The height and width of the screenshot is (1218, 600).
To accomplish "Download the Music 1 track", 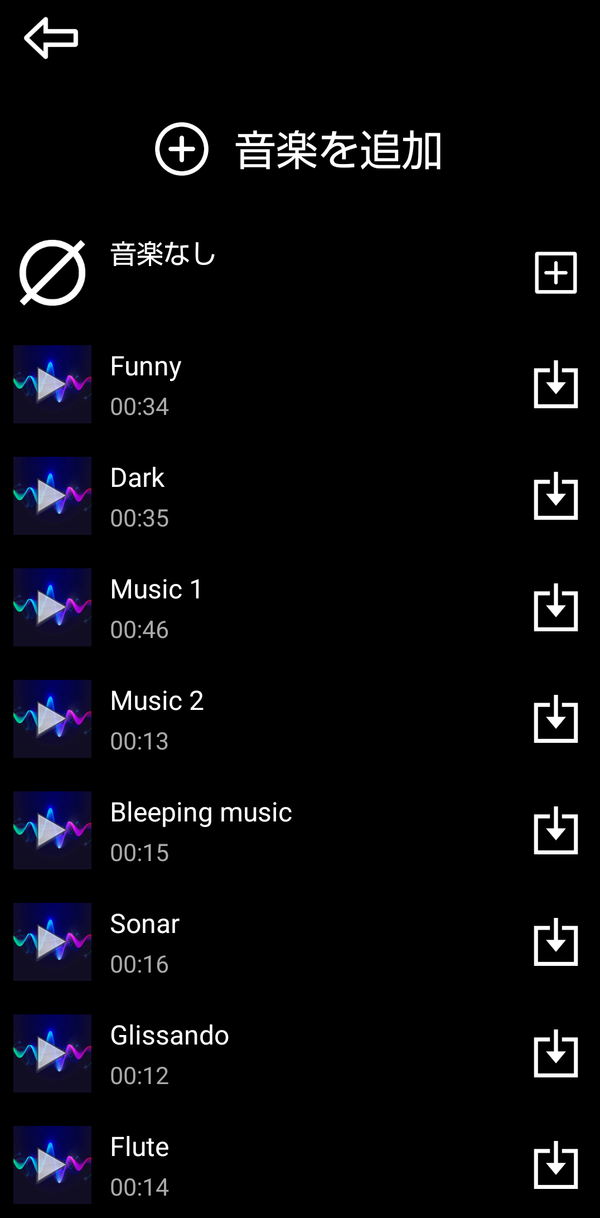I will pyautogui.click(x=556, y=608).
